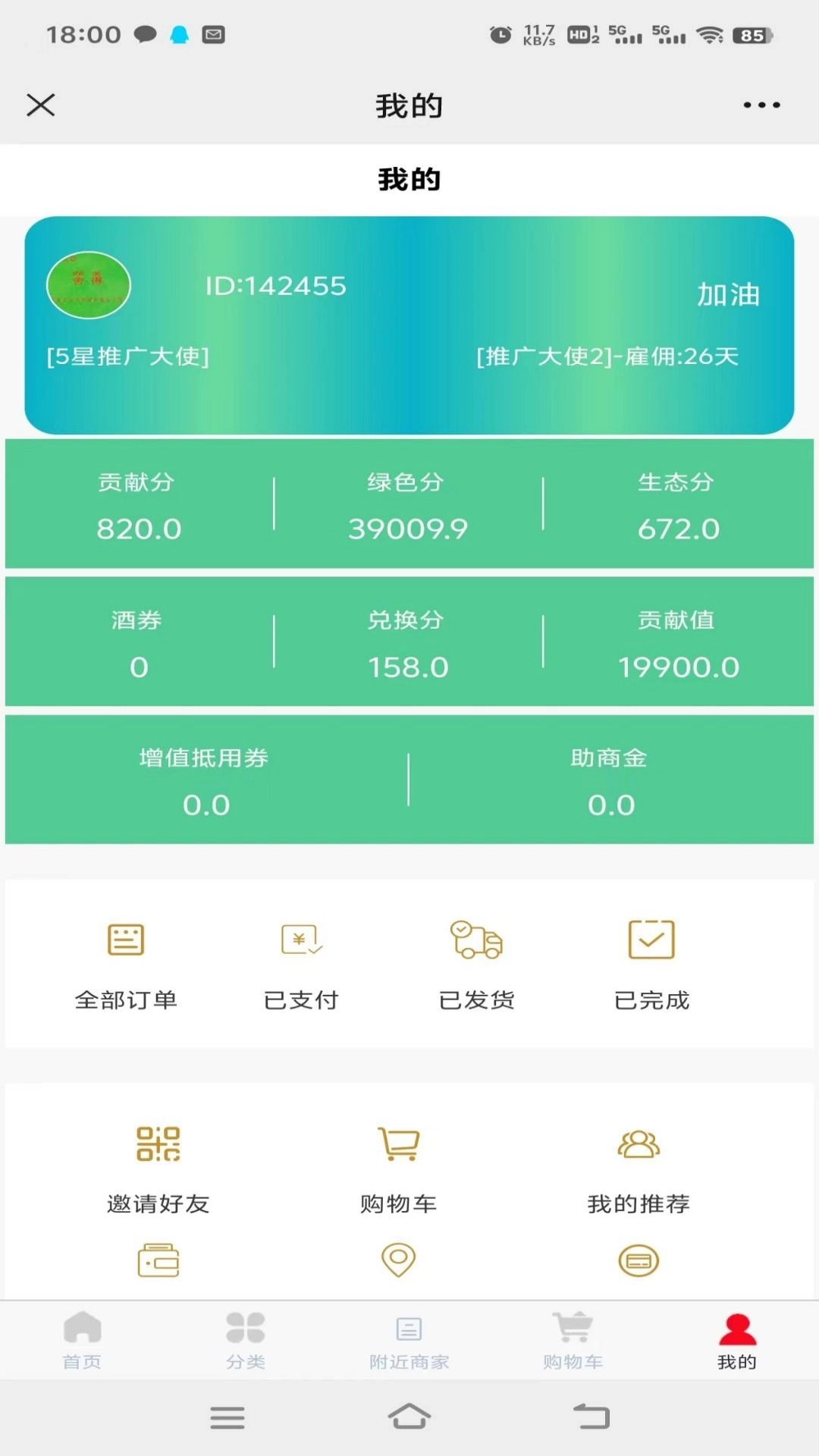The width and height of the screenshot is (819, 1456).
Task: Tap the location pin icon
Action: point(400,1257)
